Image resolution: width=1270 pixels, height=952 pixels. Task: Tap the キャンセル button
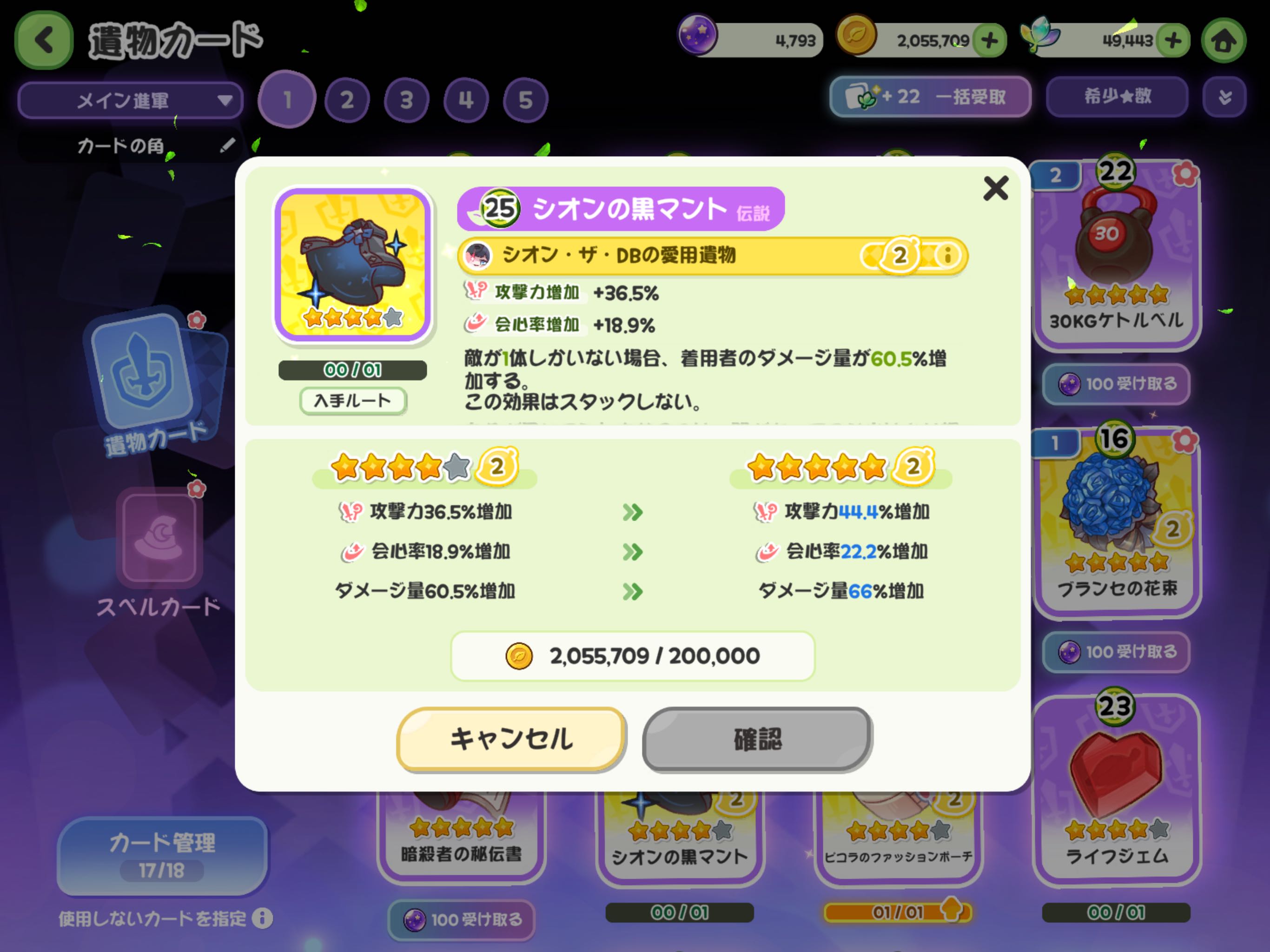[x=510, y=738]
